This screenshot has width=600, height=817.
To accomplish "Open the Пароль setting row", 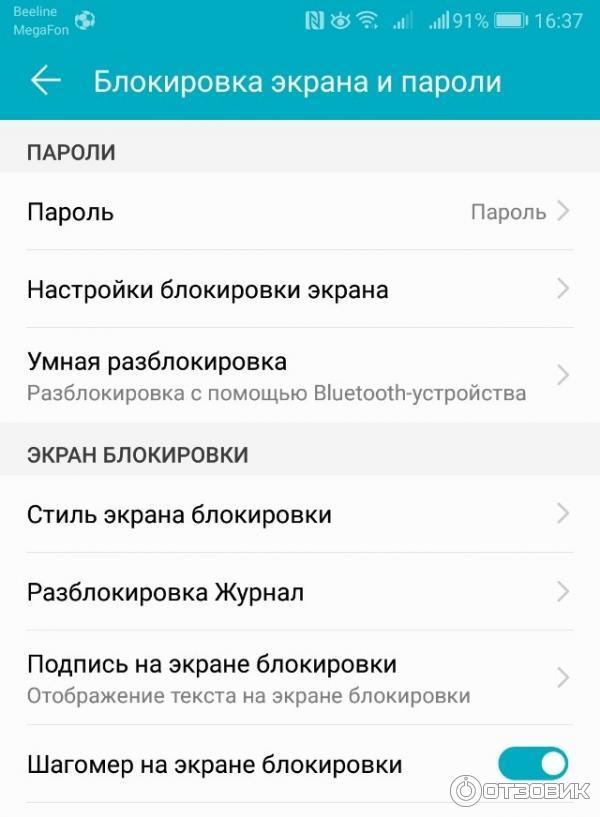I will (299, 212).
